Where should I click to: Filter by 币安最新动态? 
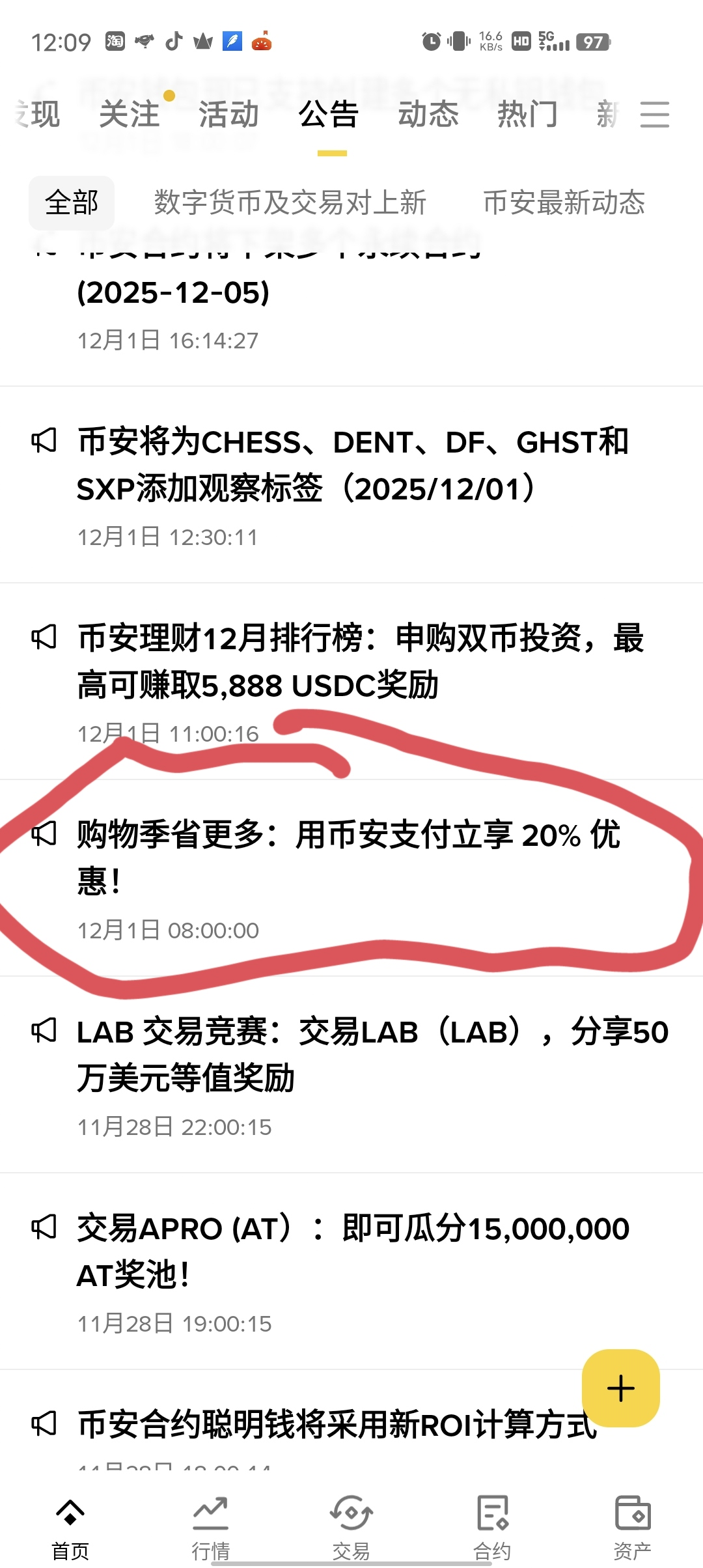(564, 203)
